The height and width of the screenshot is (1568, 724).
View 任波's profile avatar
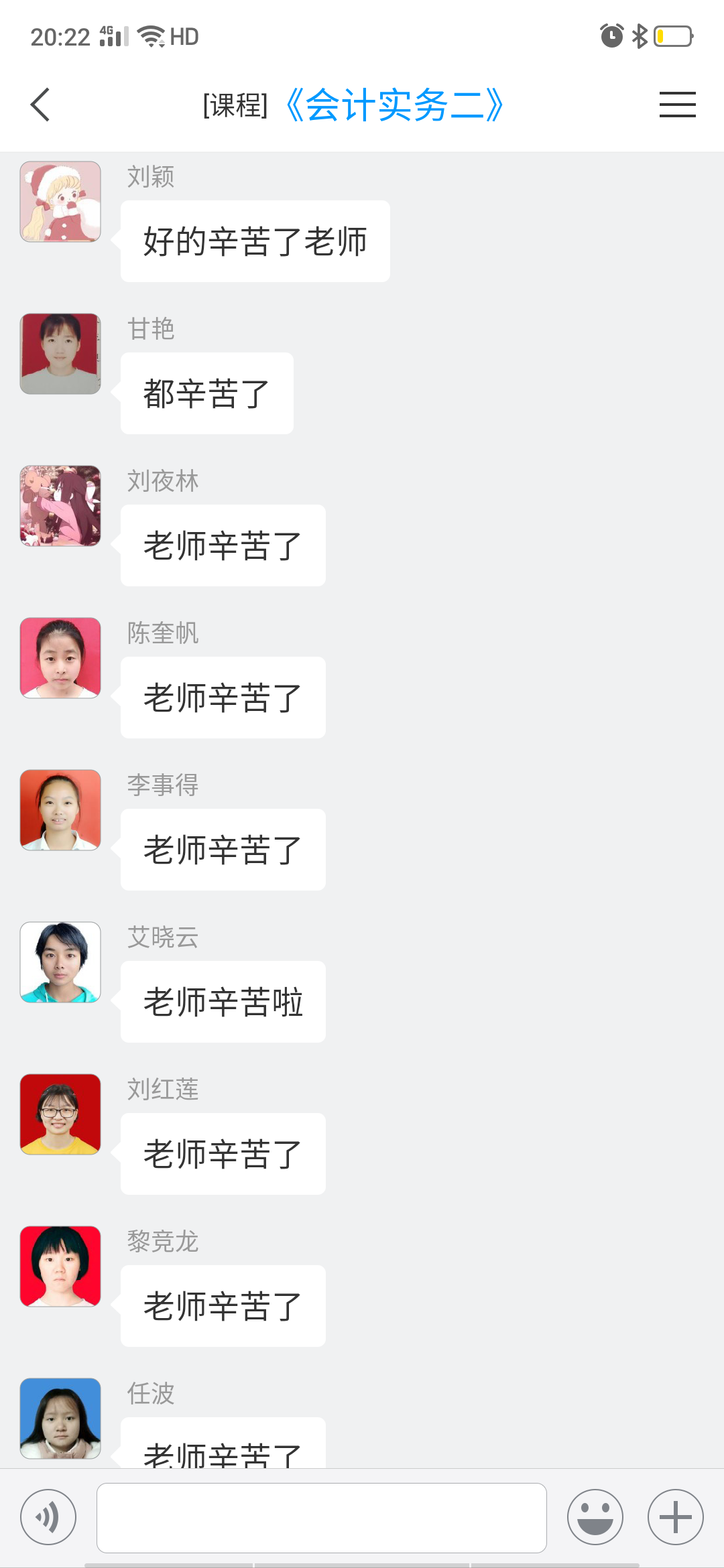[60, 1419]
